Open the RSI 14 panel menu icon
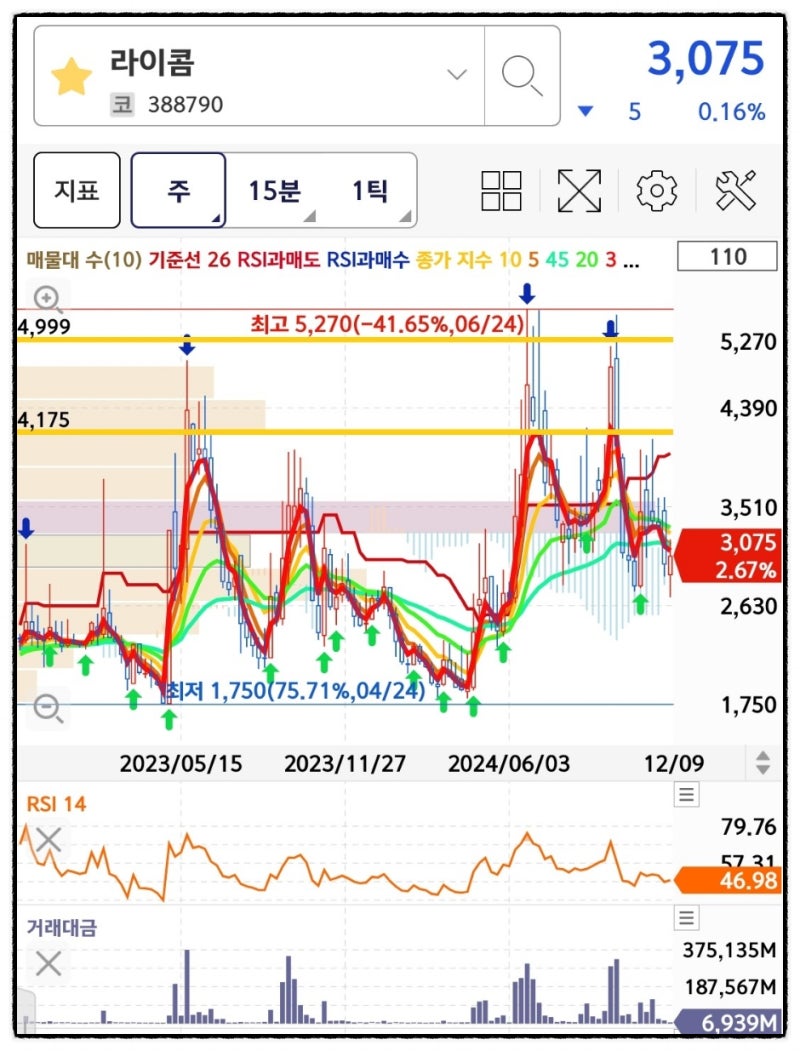The height and width of the screenshot is (1051, 800). point(686,794)
